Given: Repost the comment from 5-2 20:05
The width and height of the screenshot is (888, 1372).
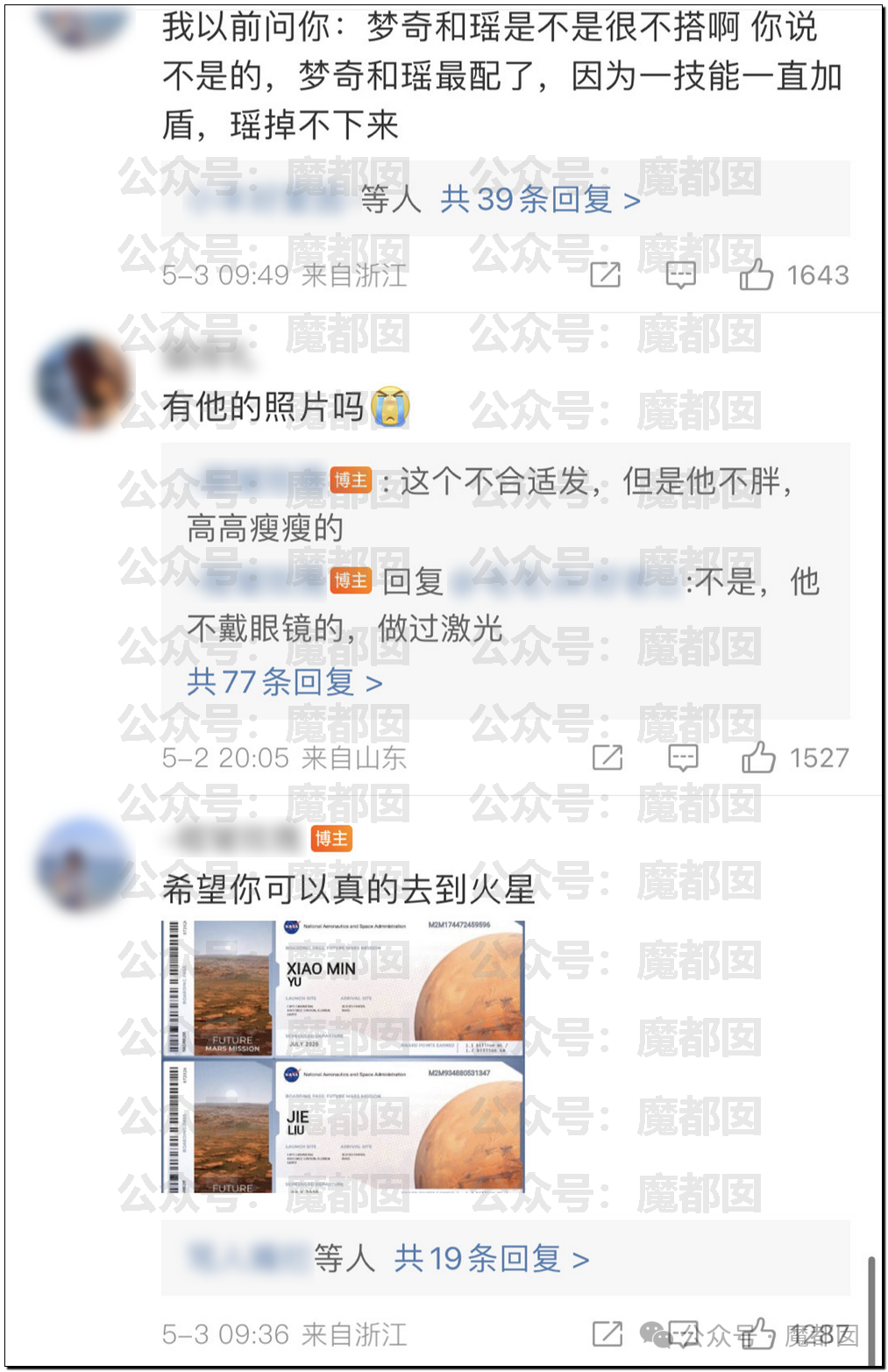Looking at the screenshot, I should 607,757.
